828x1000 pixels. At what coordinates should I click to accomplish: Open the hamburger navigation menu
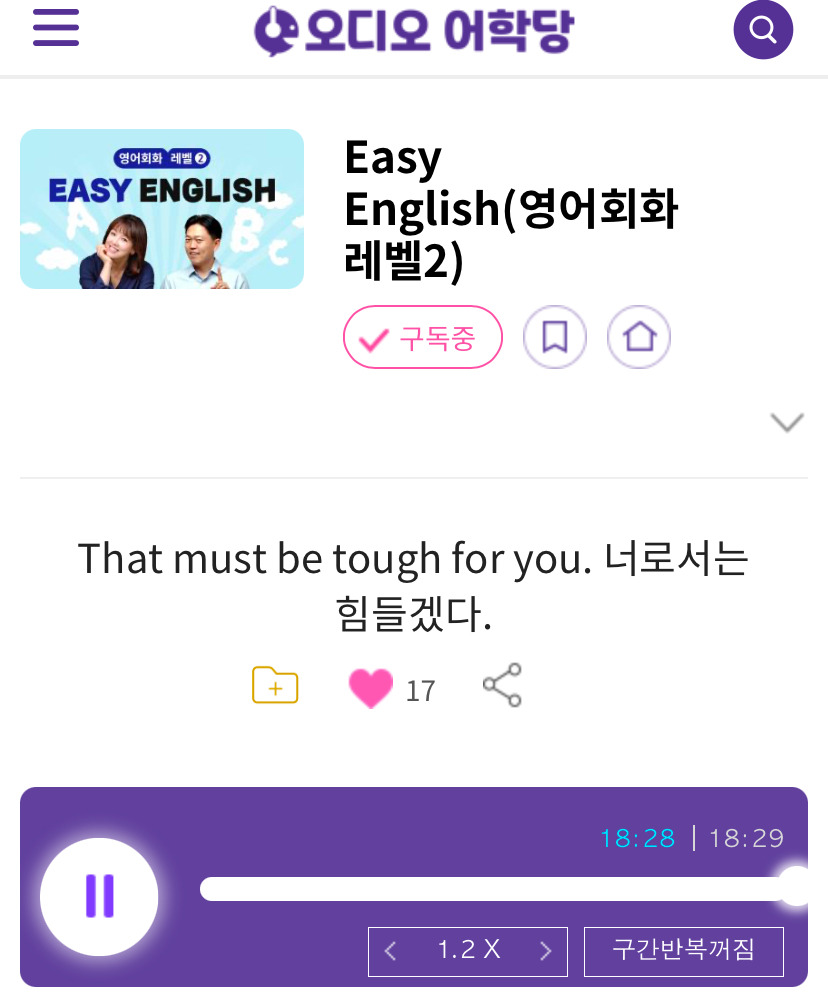click(x=56, y=28)
